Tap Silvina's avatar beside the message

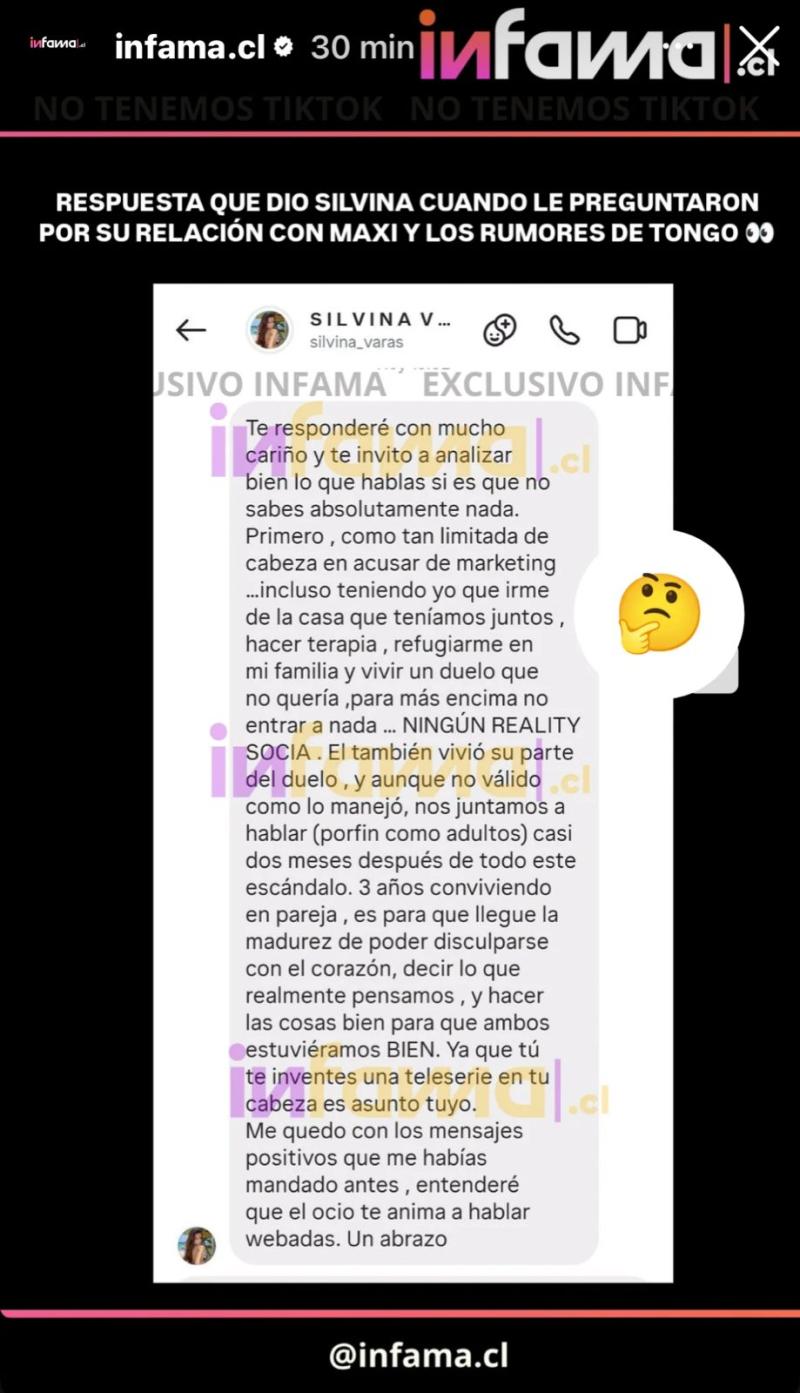[x=197, y=1243]
